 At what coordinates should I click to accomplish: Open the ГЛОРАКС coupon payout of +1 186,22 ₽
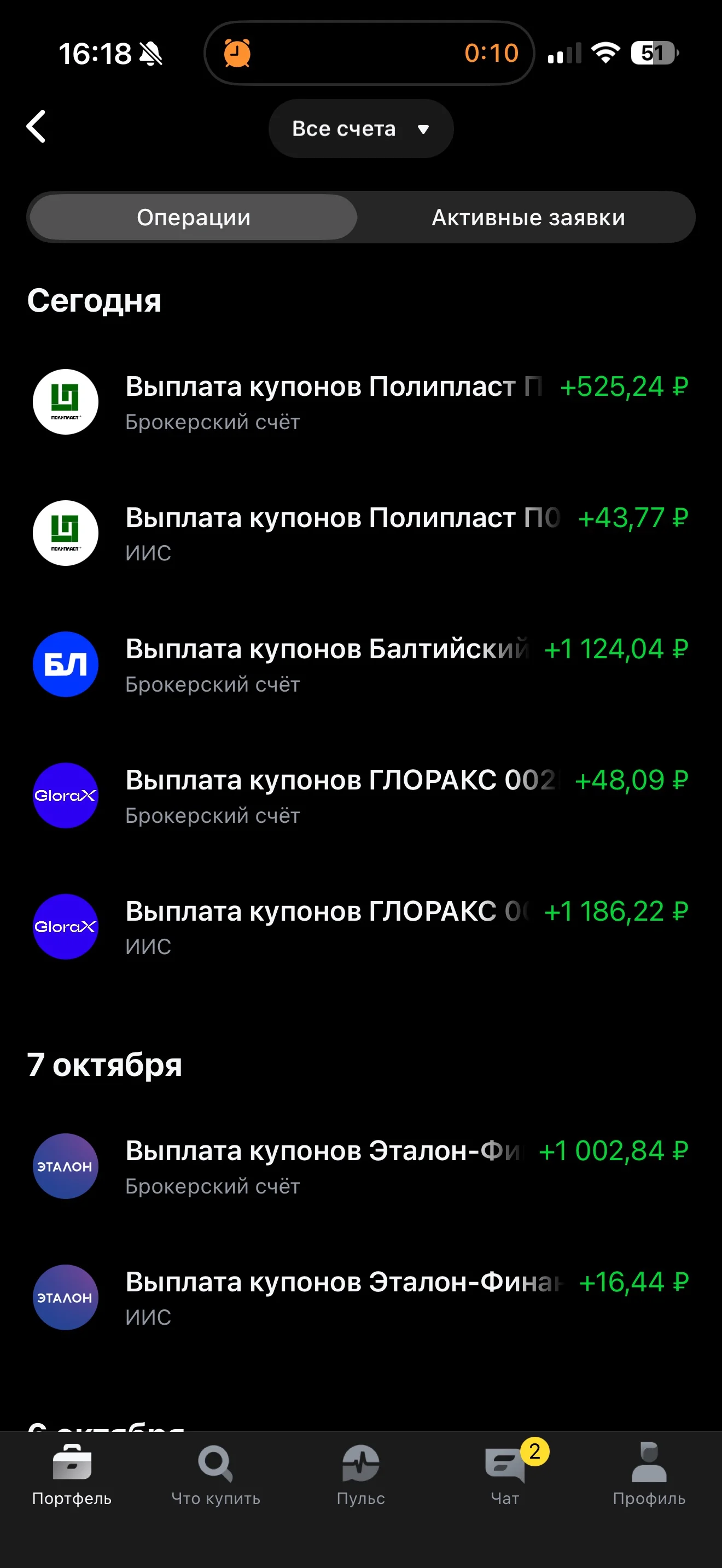point(361,927)
